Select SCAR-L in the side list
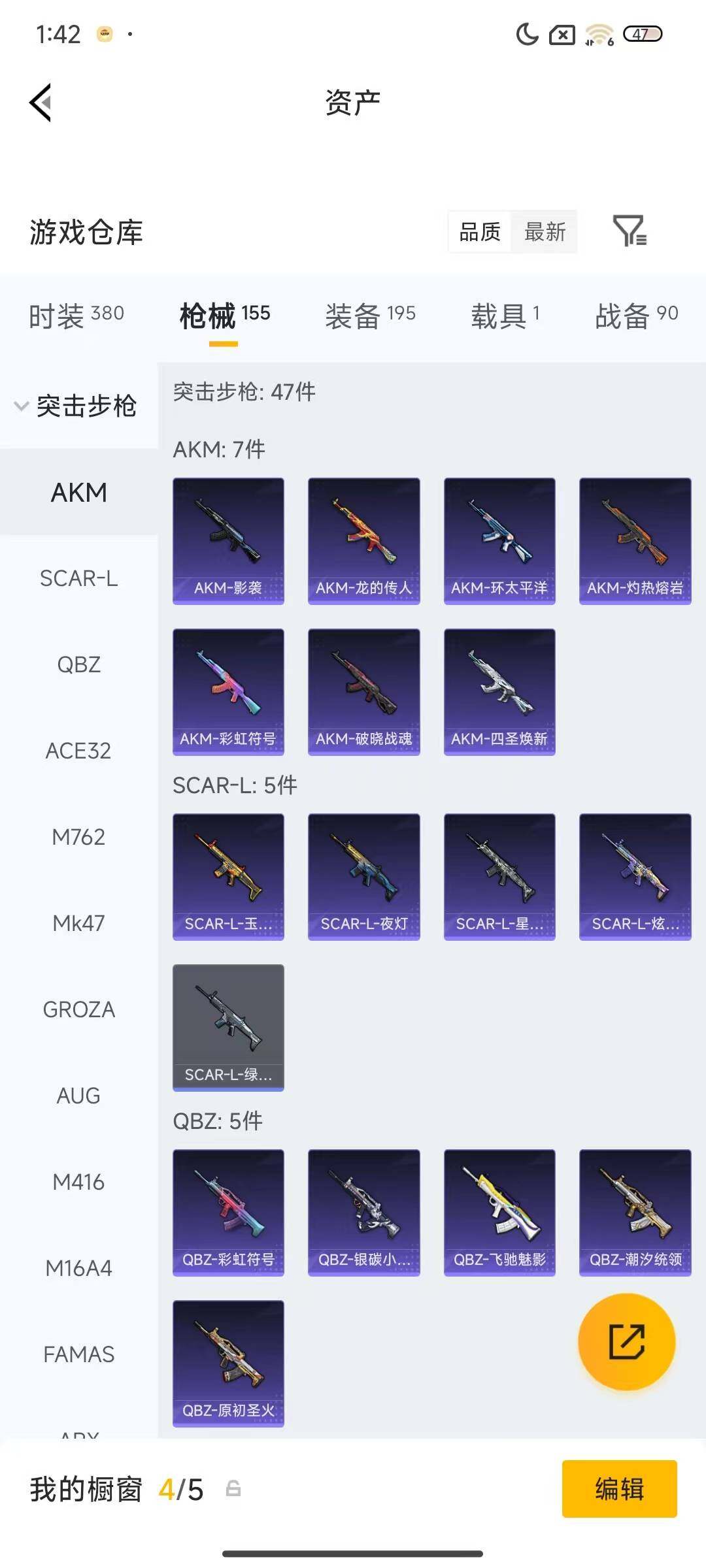Screen dimensions: 706x1568 pyautogui.click(x=78, y=578)
